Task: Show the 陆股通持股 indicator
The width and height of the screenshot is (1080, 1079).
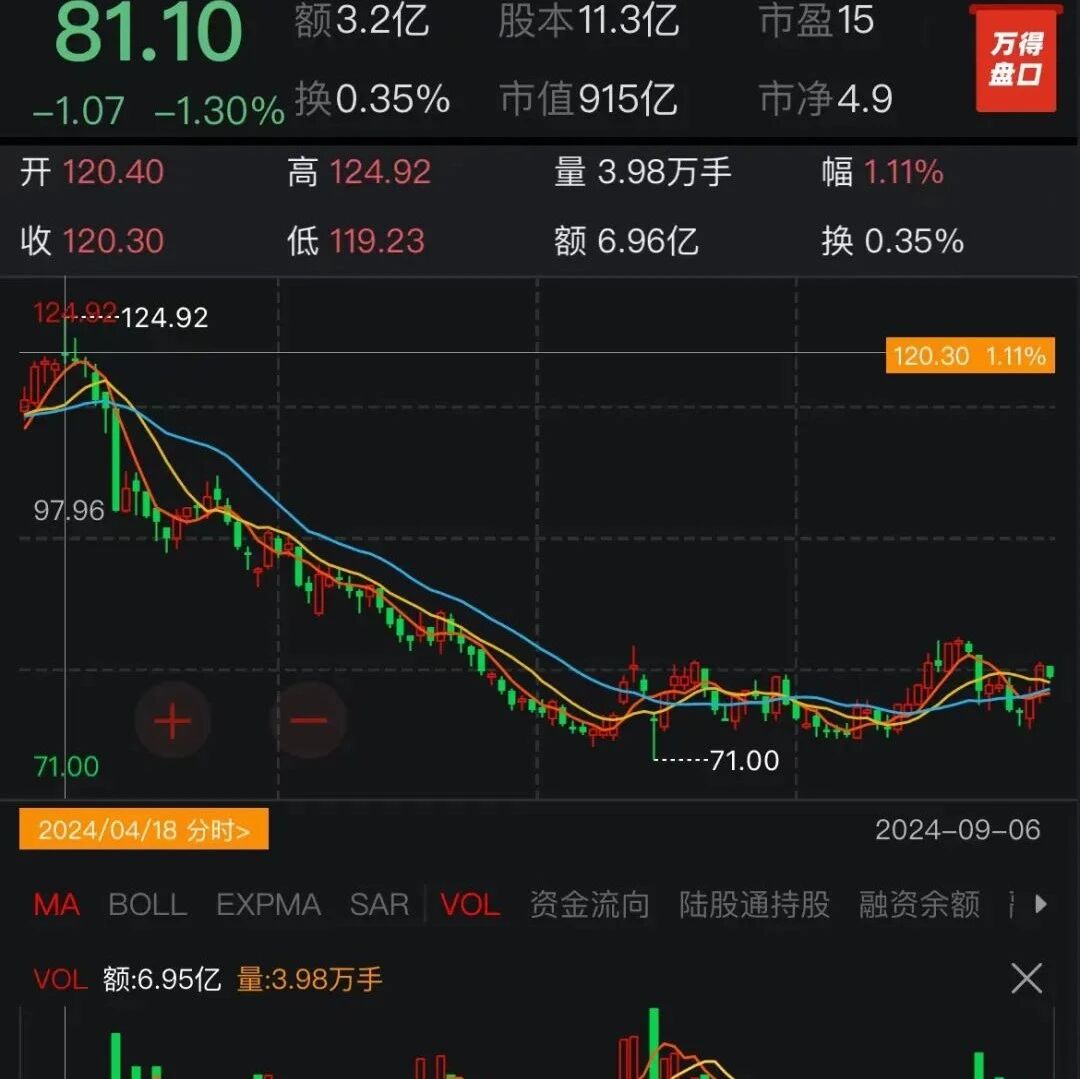Action: pyautogui.click(x=754, y=904)
